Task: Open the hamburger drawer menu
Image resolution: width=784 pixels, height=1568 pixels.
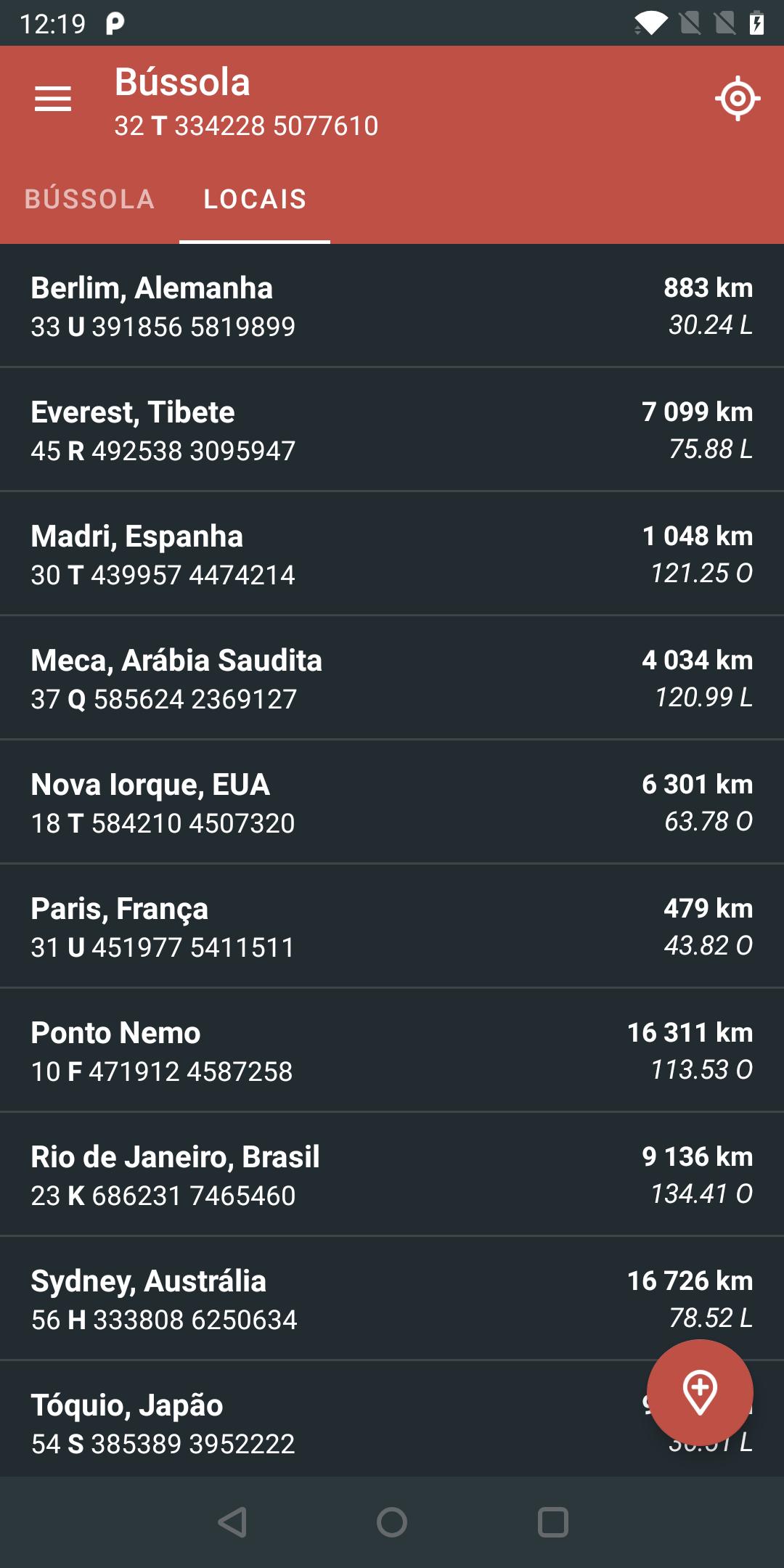Action: (x=53, y=99)
